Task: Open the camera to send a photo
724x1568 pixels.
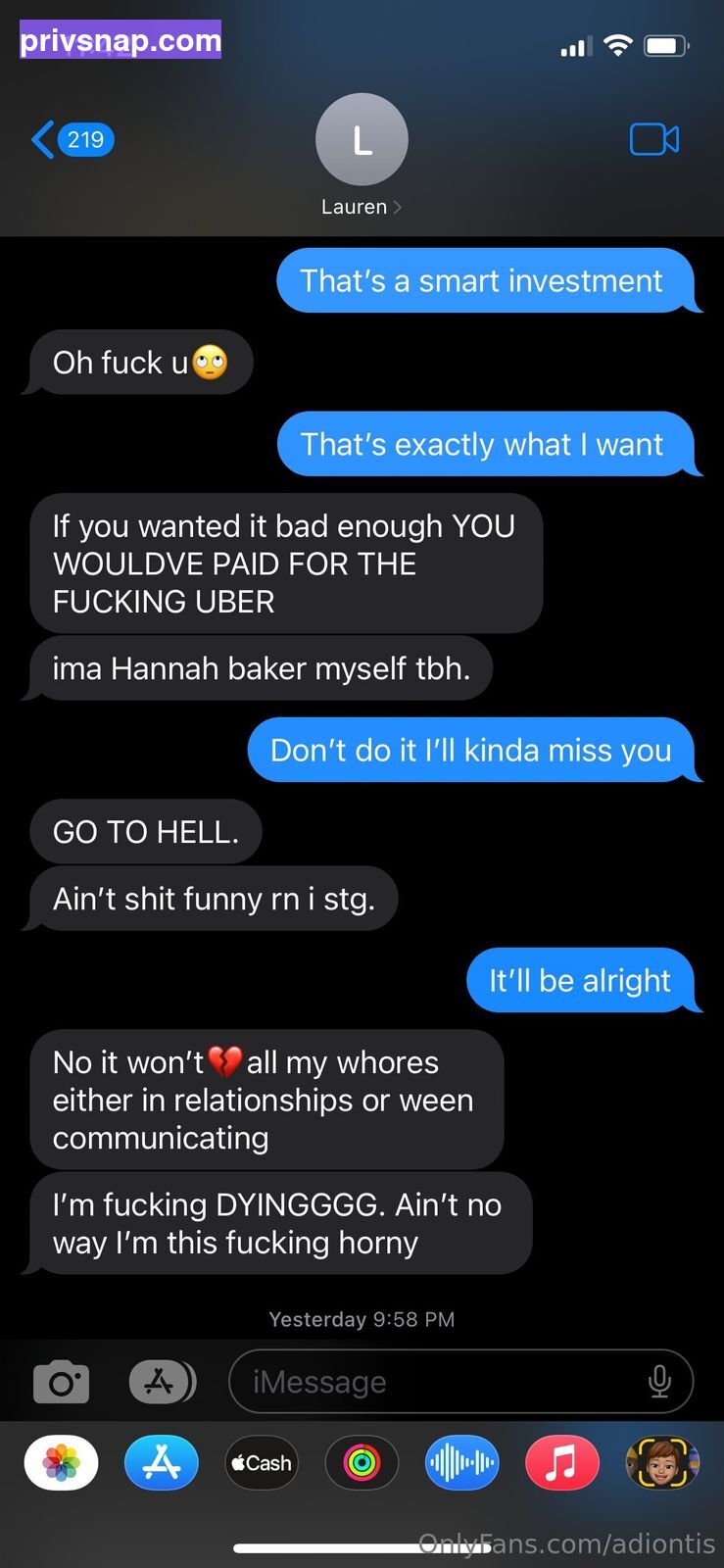Action: (x=61, y=1382)
